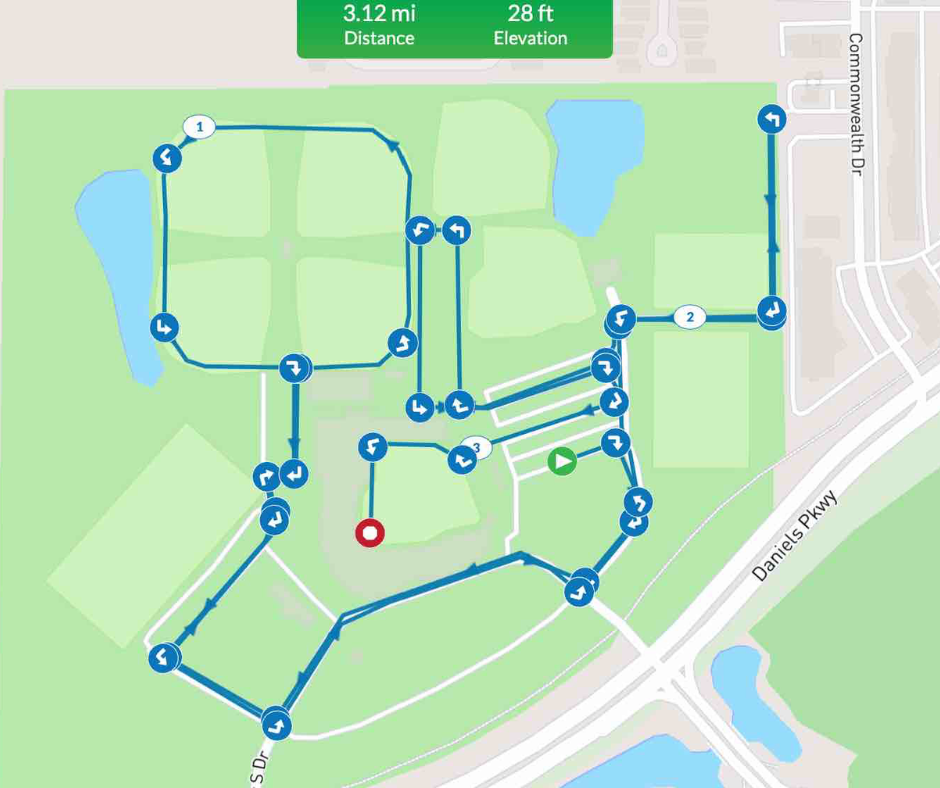Select the mile 3 marker

pyautogui.click(x=478, y=447)
